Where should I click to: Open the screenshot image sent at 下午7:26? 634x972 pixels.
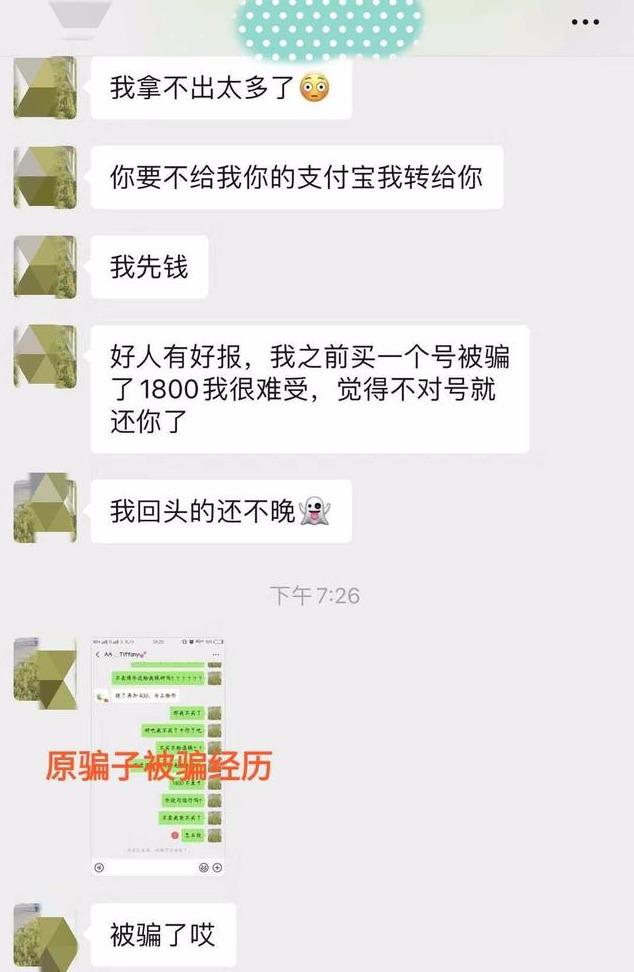pos(158,754)
